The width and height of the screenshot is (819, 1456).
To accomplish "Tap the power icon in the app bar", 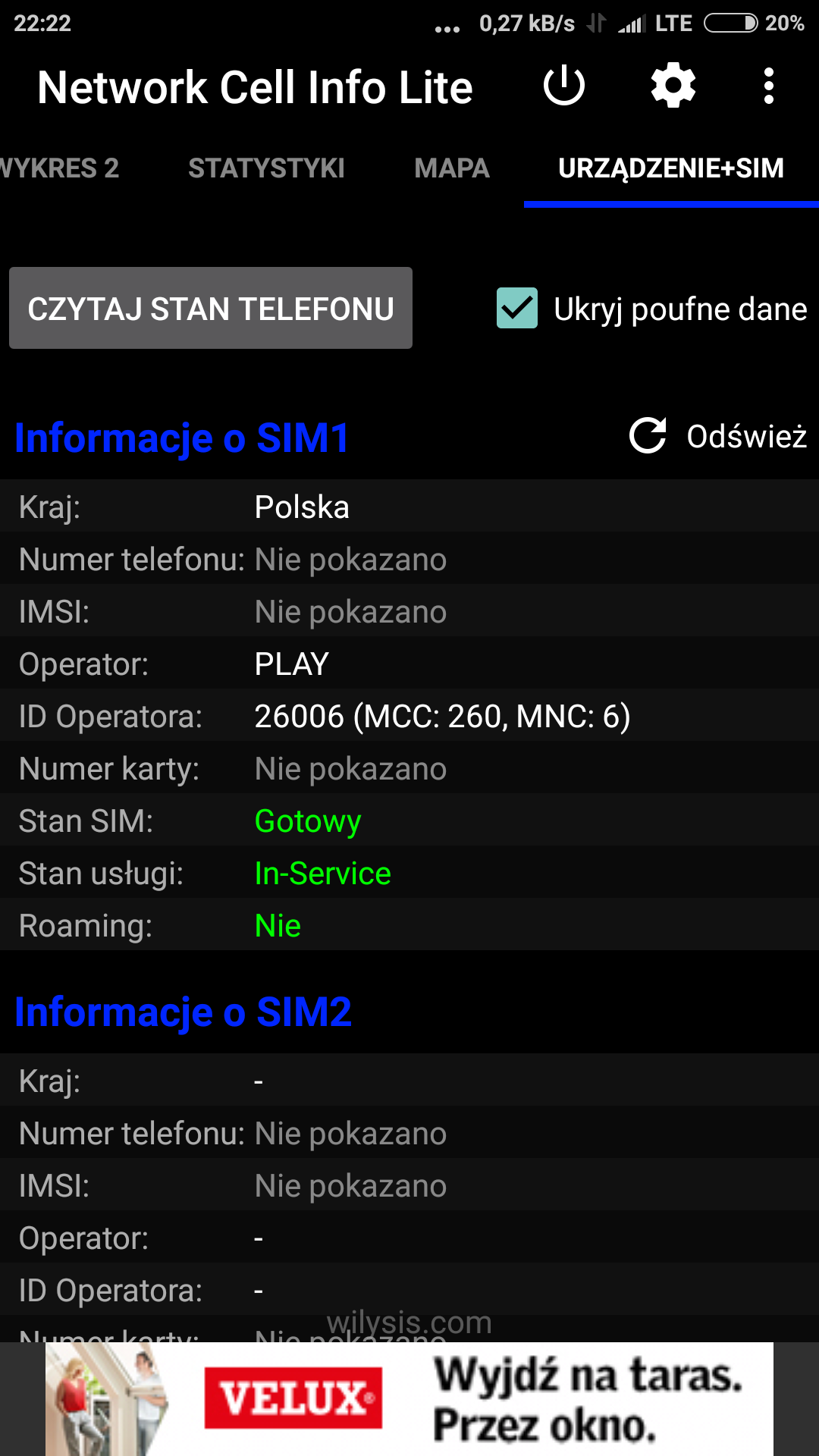I will coord(564,86).
